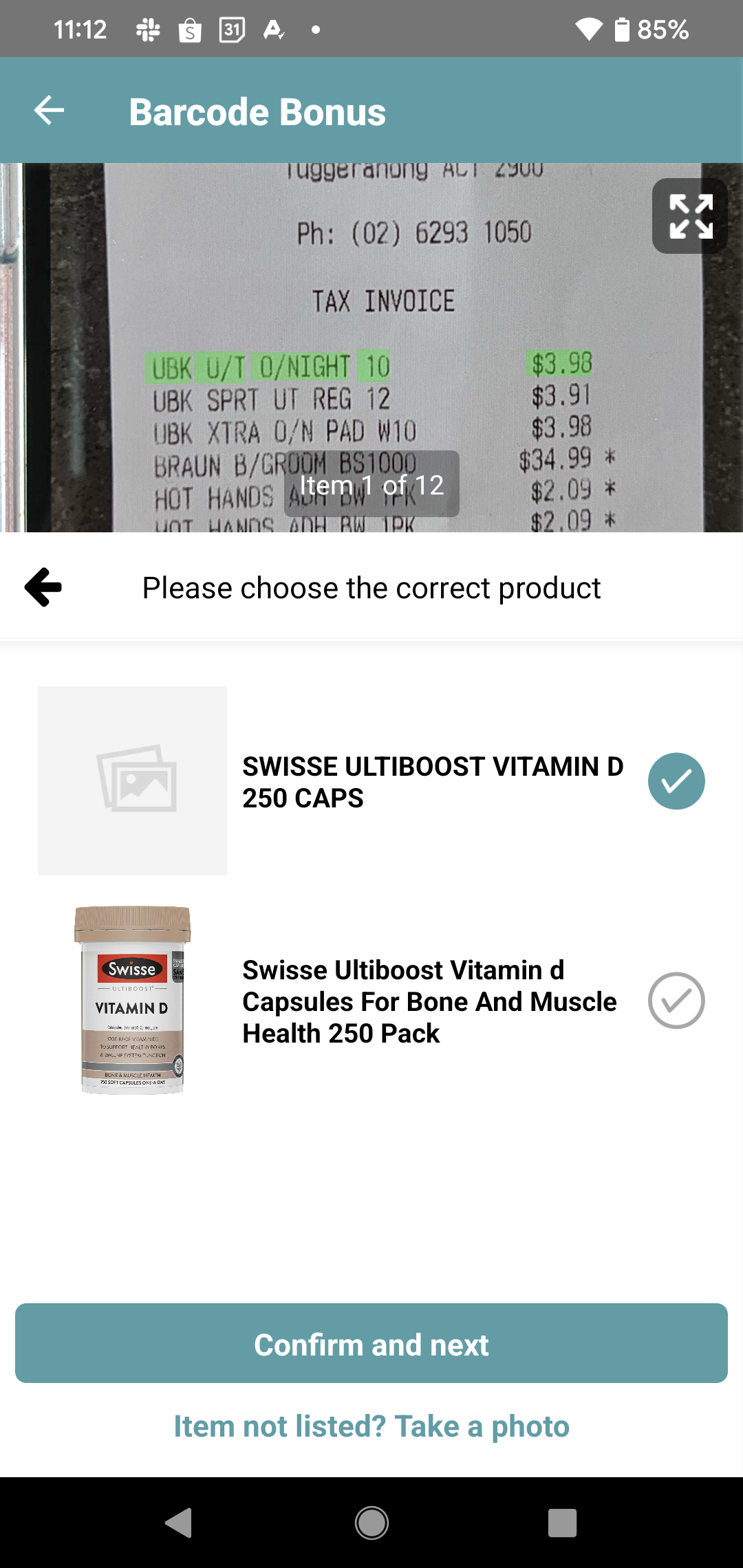Viewport: 743px width, 1568px height.
Task: Open 'Item not listed? Take a photo' link
Action: tap(371, 1426)
